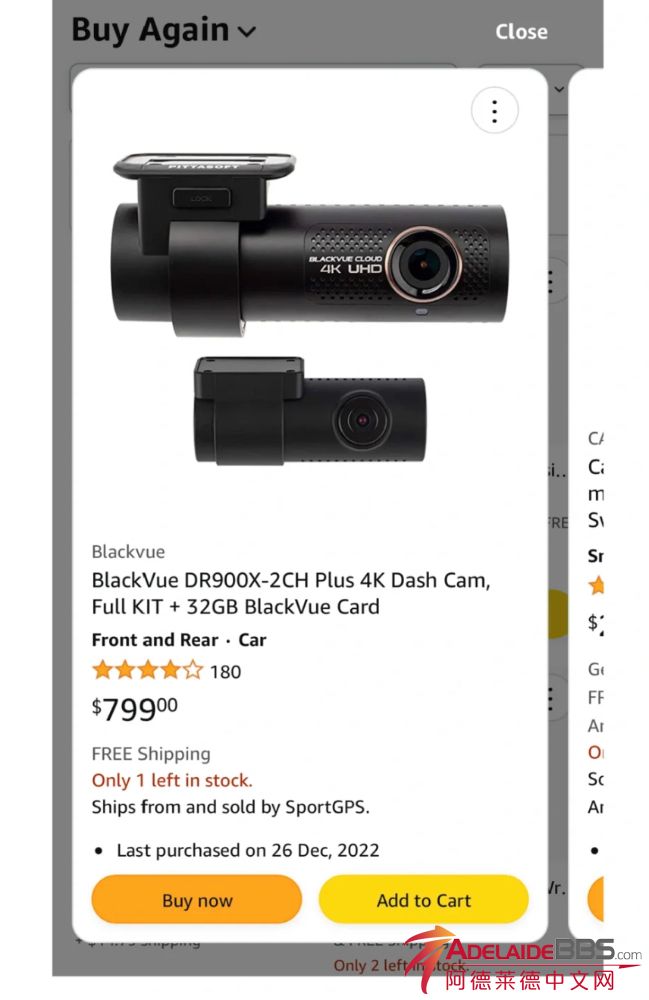
Task: Close the Buy Again overlay
Action: [521, 32]
